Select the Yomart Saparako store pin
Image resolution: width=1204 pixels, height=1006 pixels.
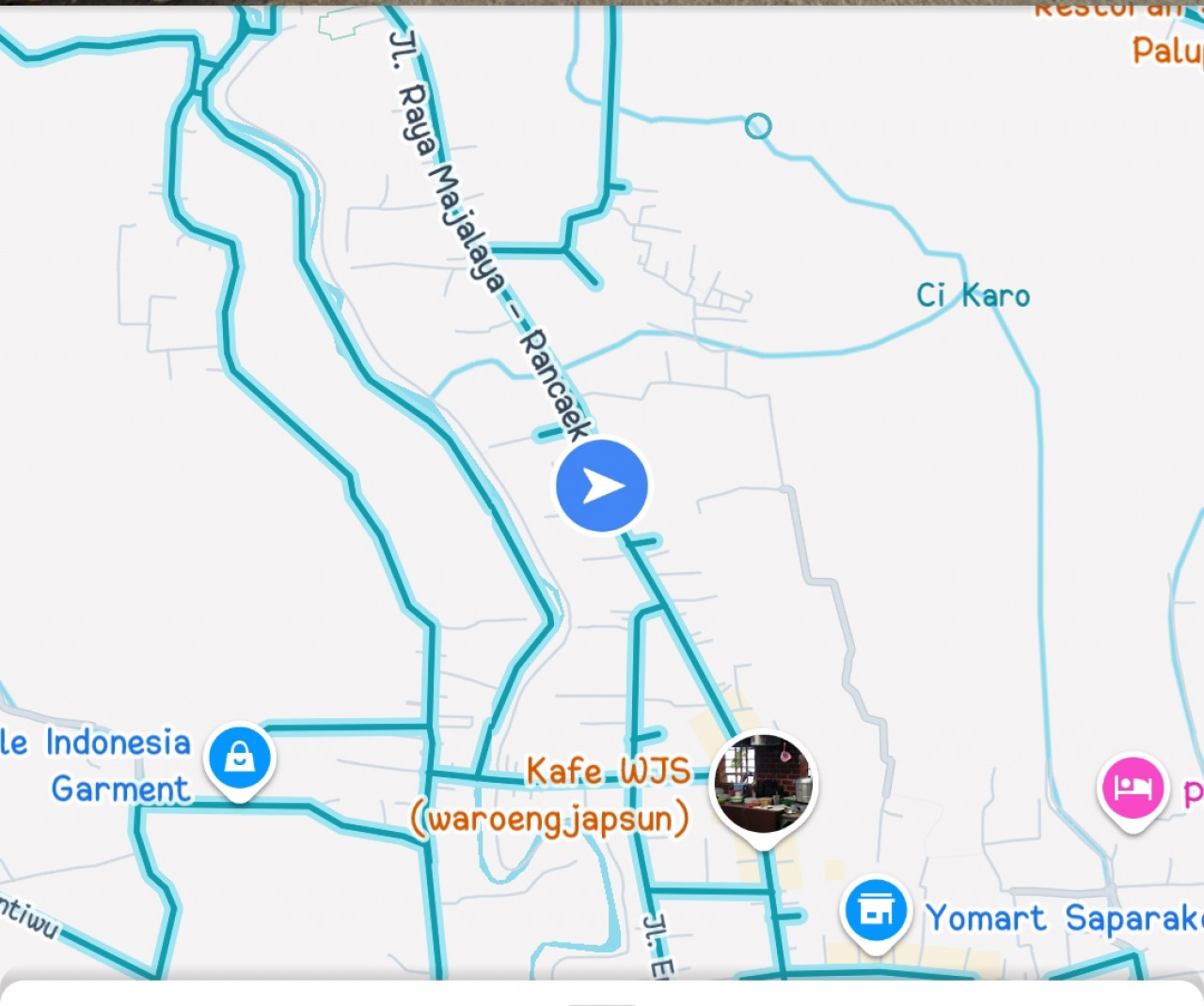(876, 911)
